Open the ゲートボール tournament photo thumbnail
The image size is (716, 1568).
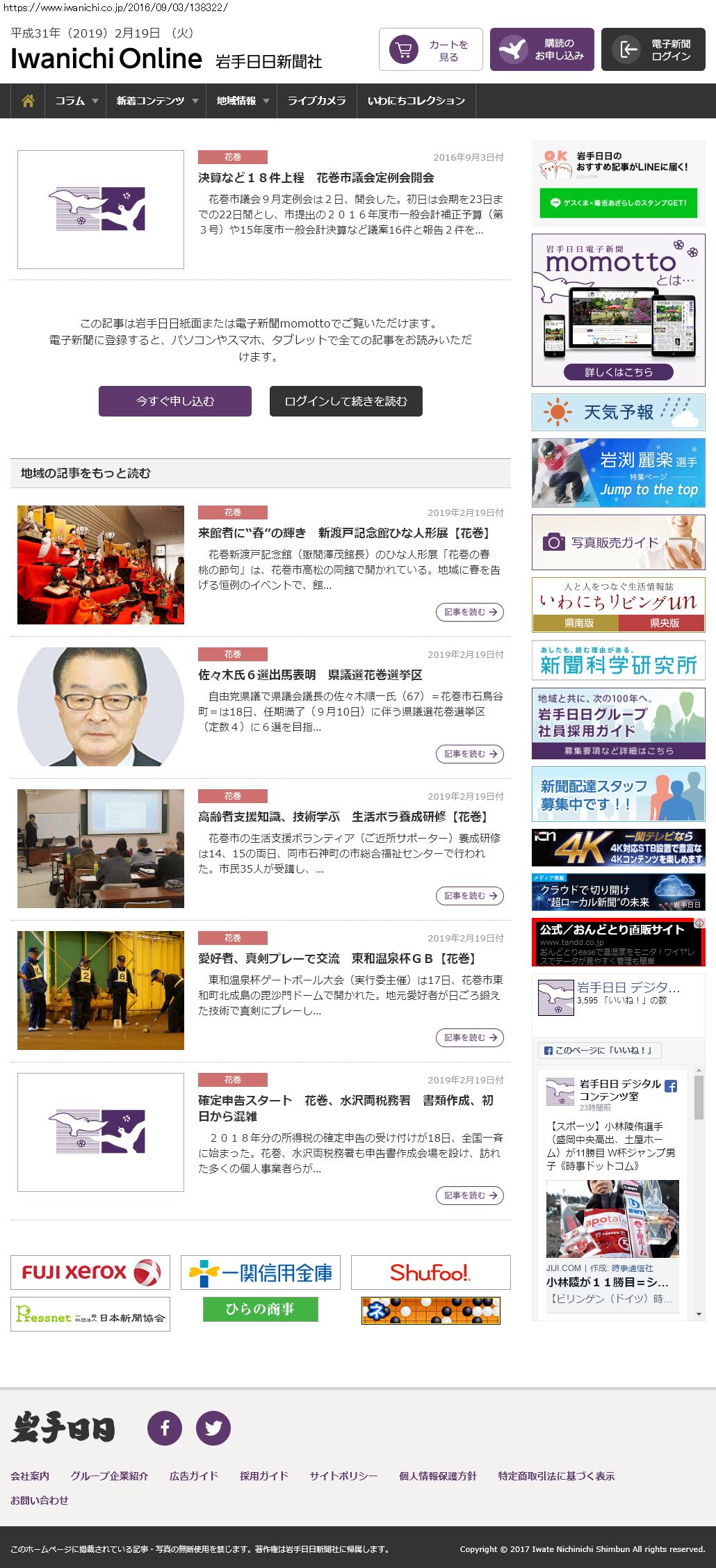pyautogui.click(x=101, y=990)
